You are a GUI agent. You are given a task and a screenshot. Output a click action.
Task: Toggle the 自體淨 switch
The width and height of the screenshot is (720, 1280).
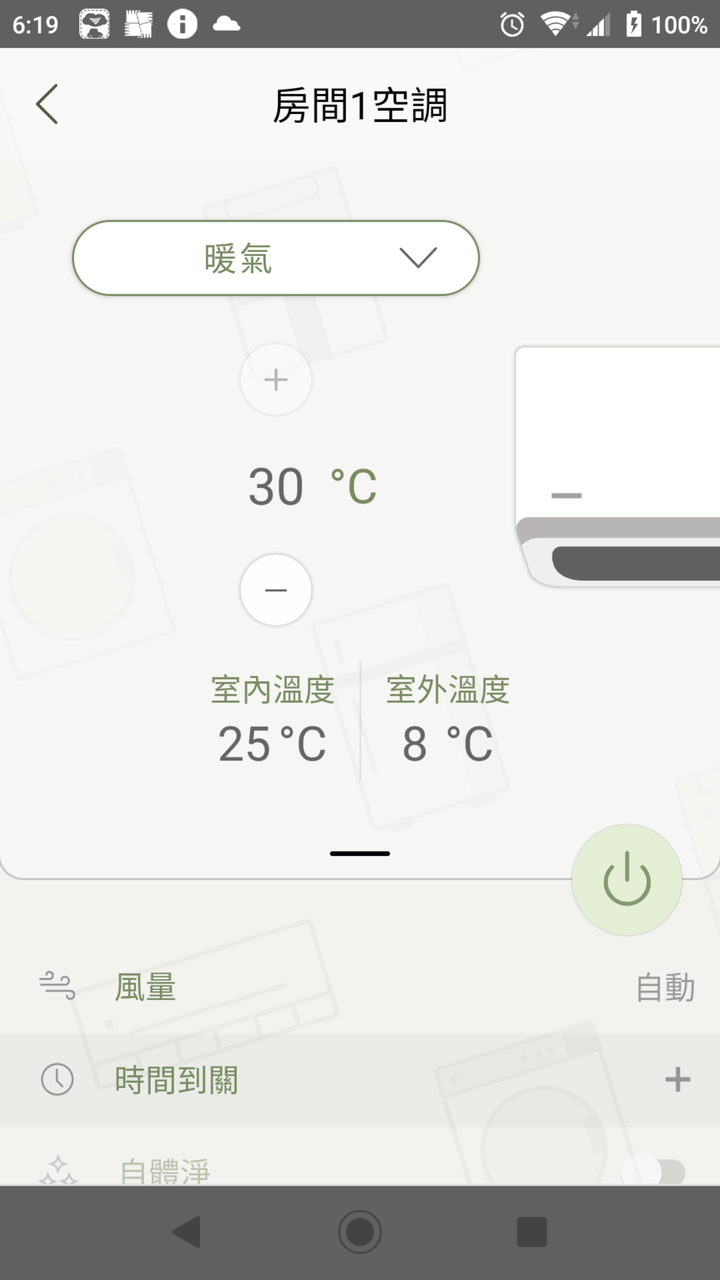[x=656, y=1171]
